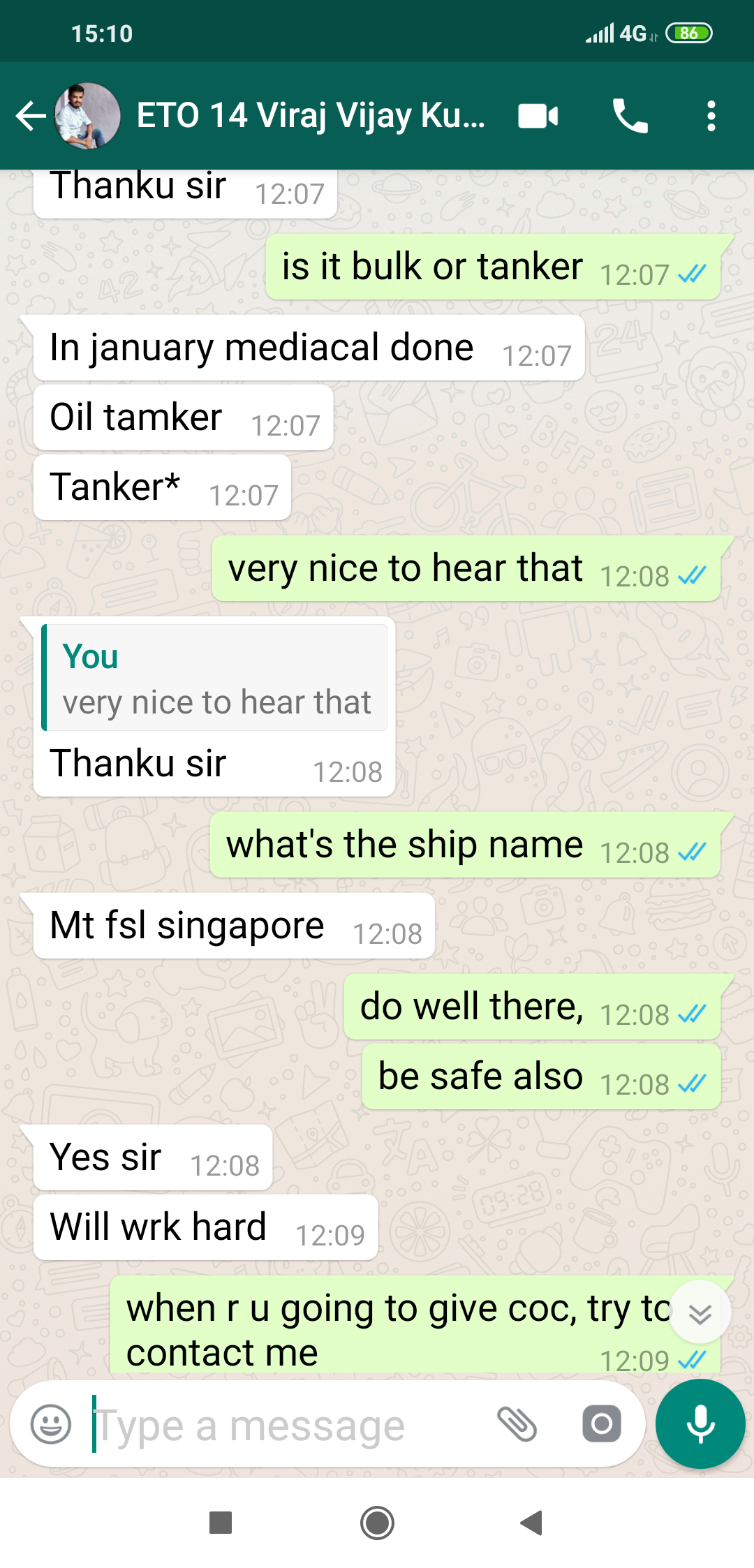
Task: Attach a file with the paperclip
Action: 517,1424
